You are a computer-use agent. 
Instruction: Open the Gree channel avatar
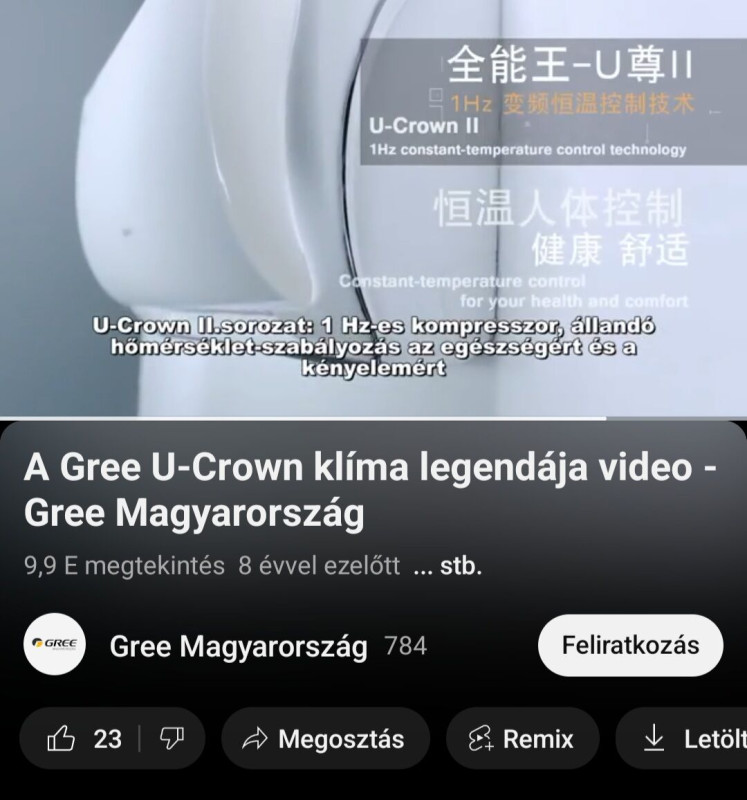54,645
